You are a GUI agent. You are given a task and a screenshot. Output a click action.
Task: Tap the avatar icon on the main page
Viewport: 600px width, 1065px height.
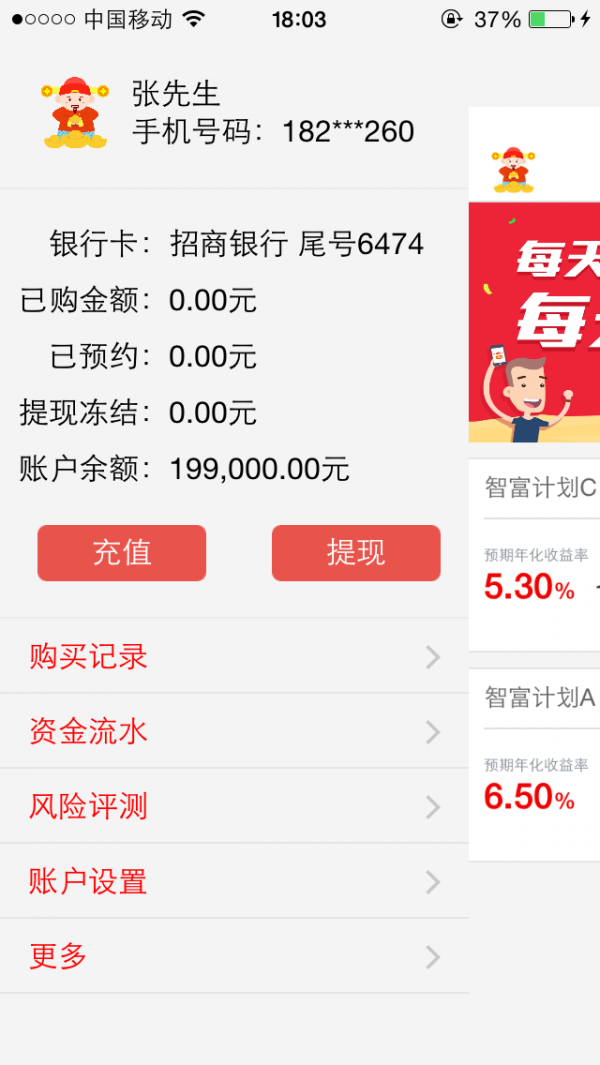click(512, 170)
